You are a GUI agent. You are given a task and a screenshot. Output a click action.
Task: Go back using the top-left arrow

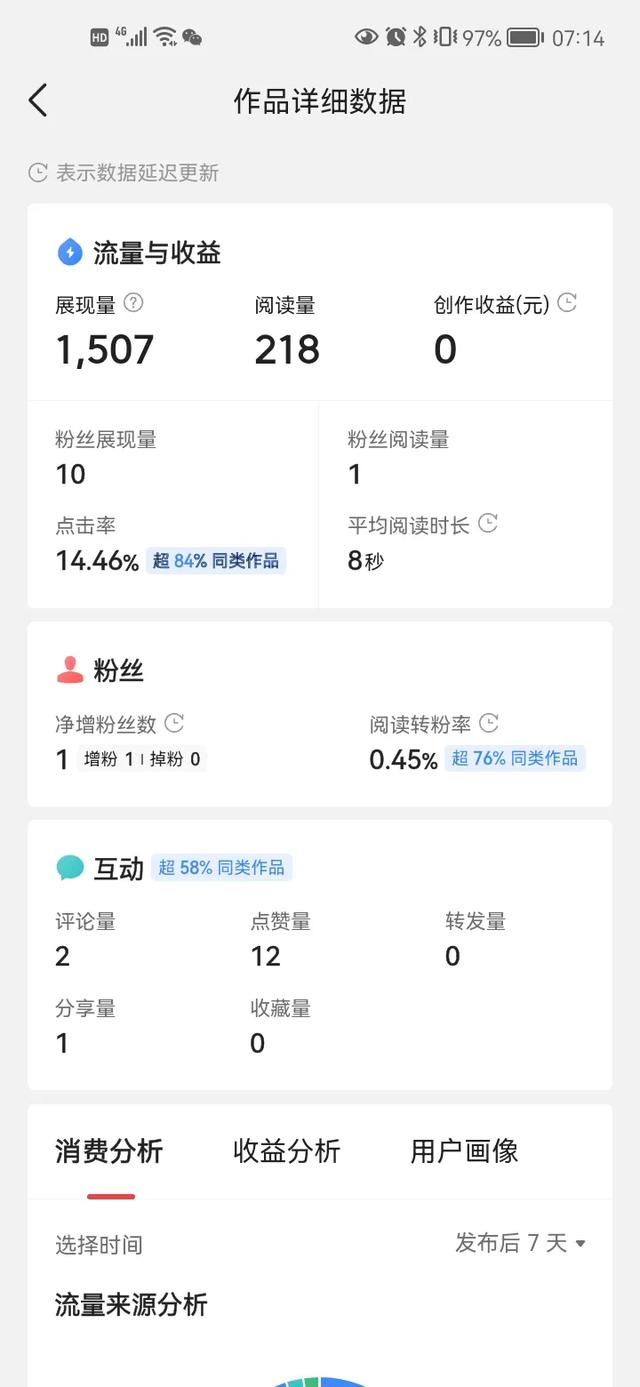click(38, 101)
